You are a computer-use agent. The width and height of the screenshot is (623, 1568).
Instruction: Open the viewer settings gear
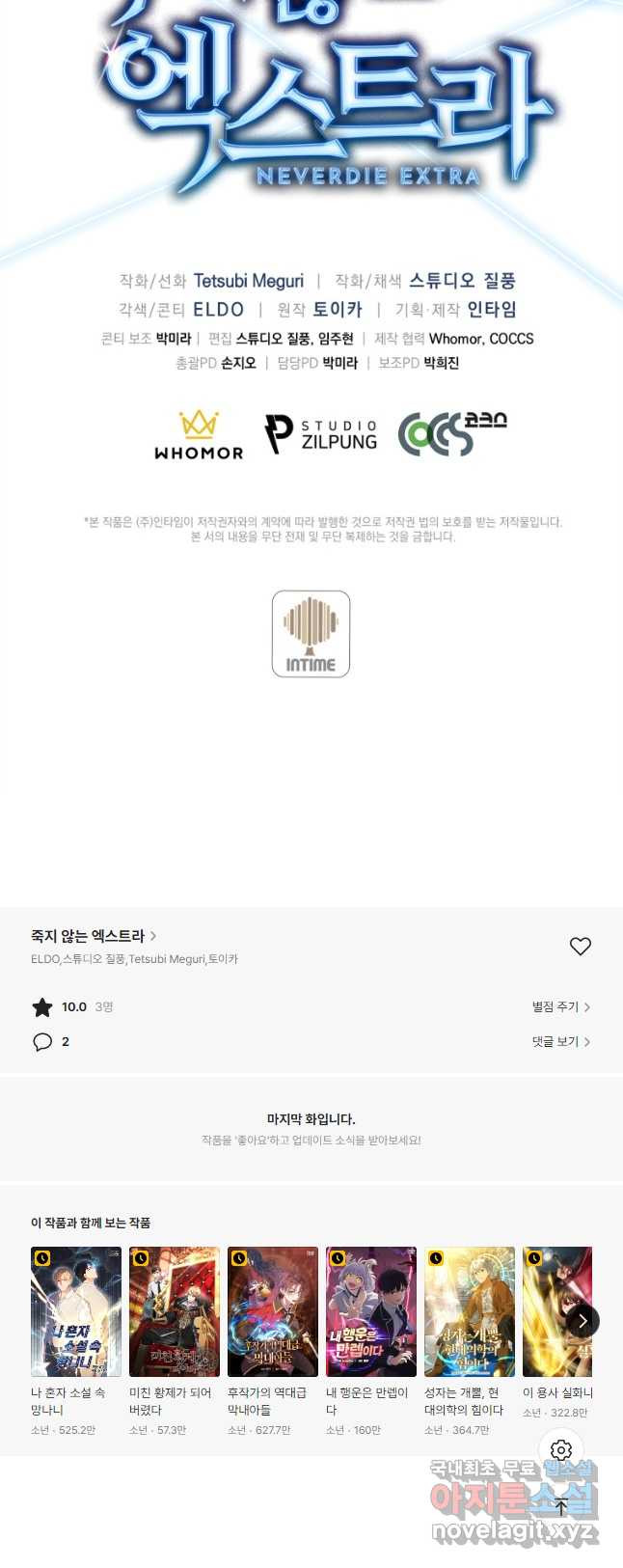point(561,1450)
